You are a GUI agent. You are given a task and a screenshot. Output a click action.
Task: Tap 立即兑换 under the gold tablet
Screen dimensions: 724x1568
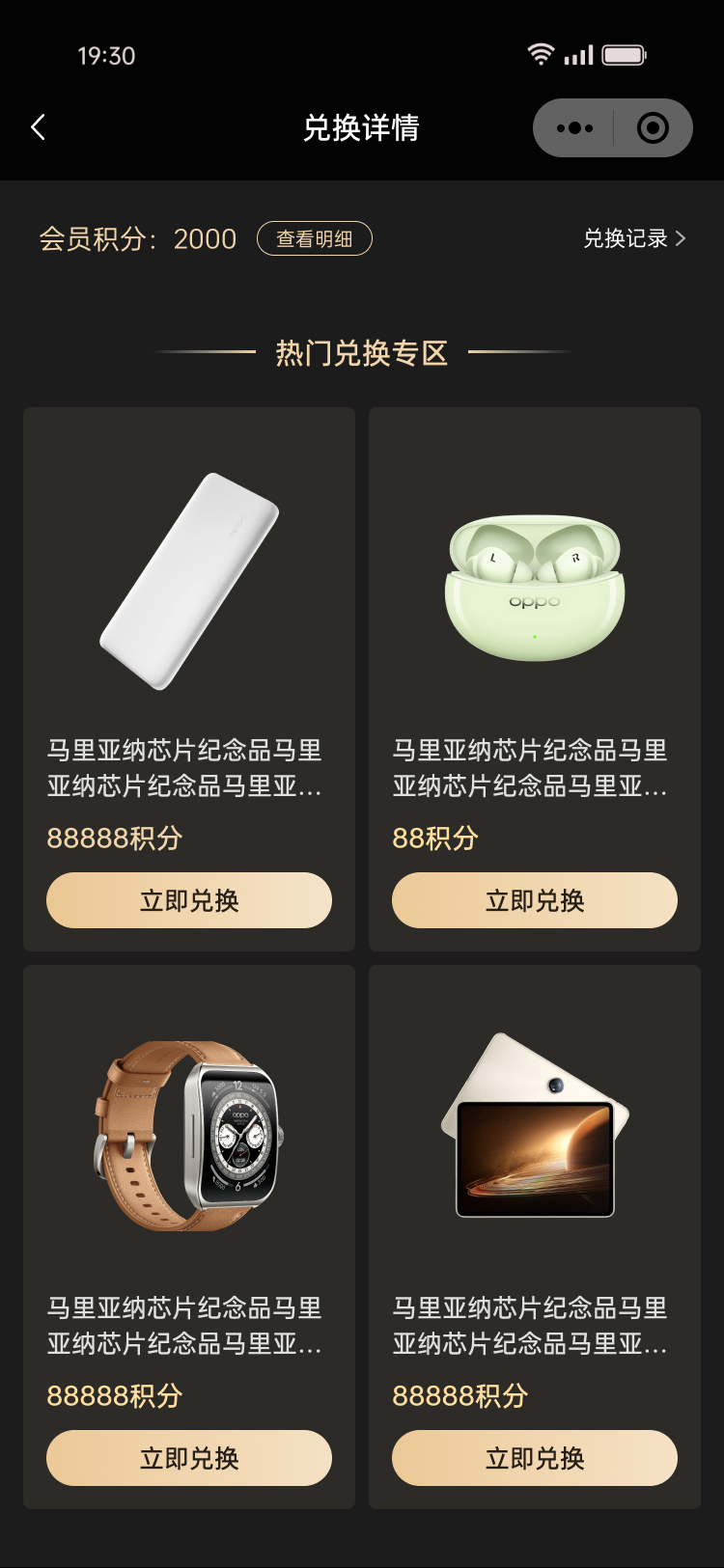pos(535,1458)
